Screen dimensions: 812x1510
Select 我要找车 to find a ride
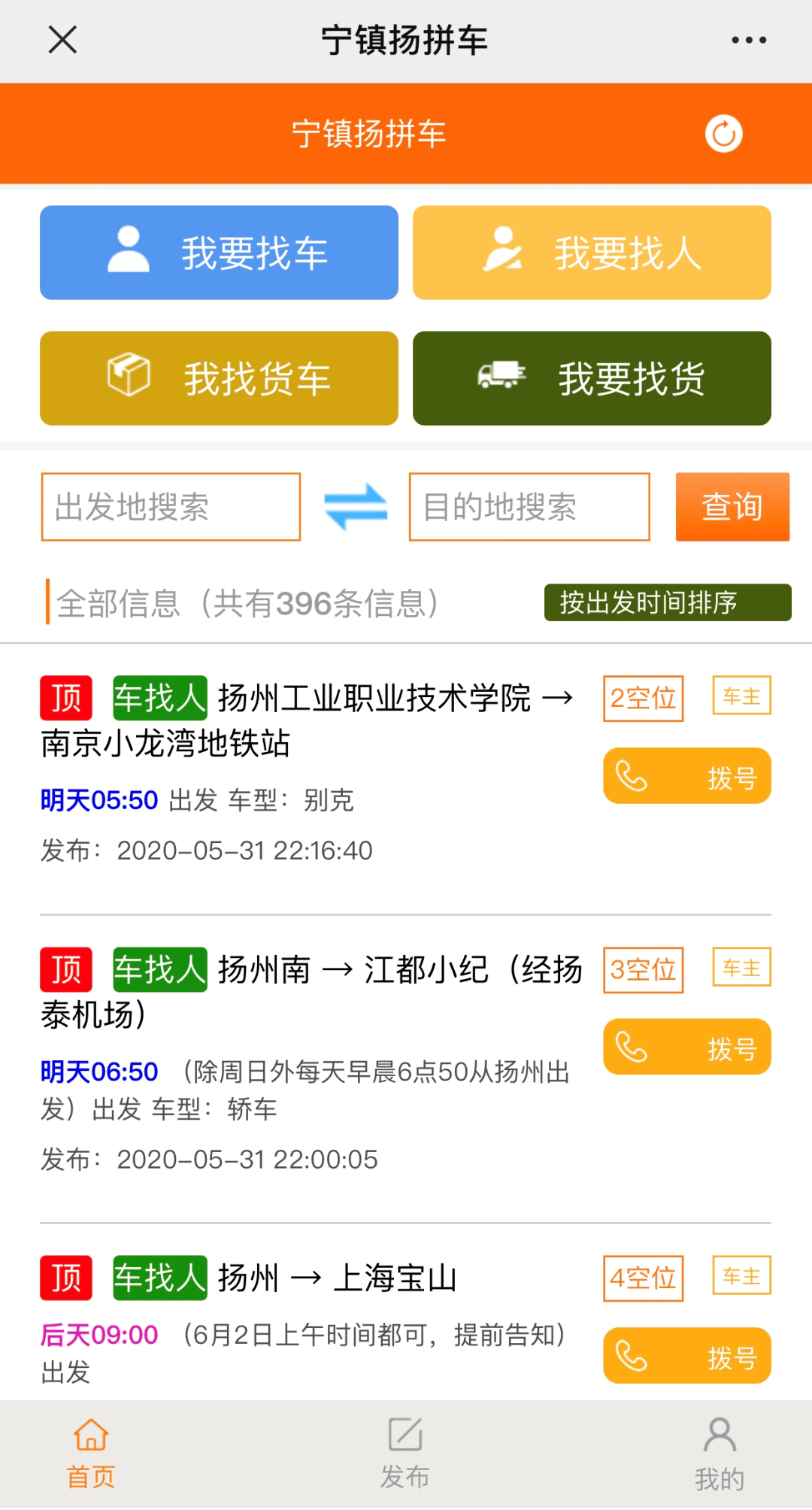coord(219,253)
